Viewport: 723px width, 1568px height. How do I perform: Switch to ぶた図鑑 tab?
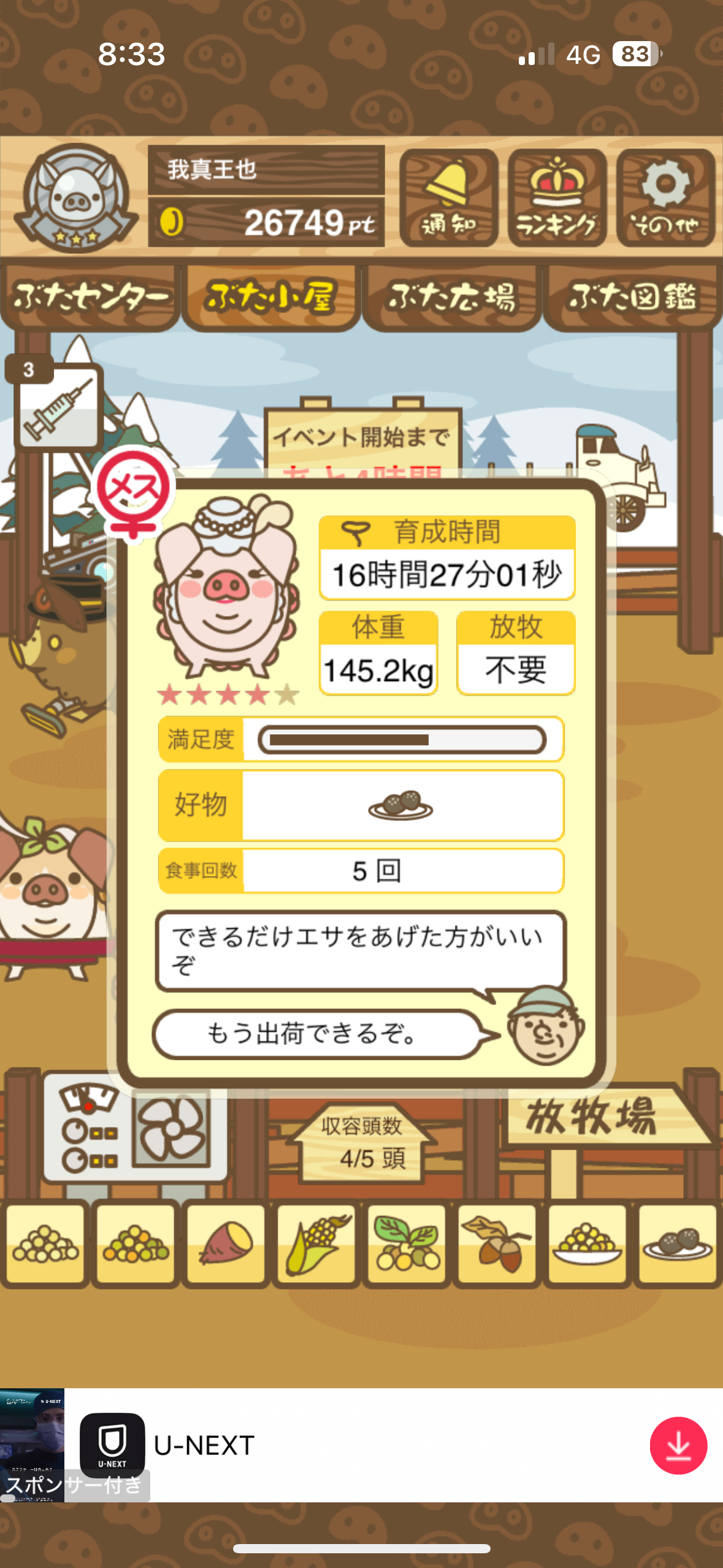(632, 298)
